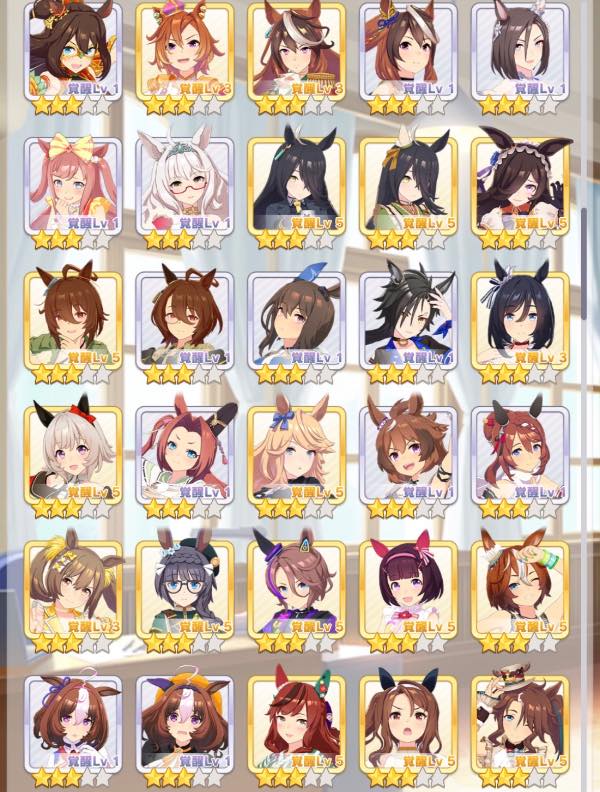
Task: Open the character holding a green bottle
Action: [520, 592]
